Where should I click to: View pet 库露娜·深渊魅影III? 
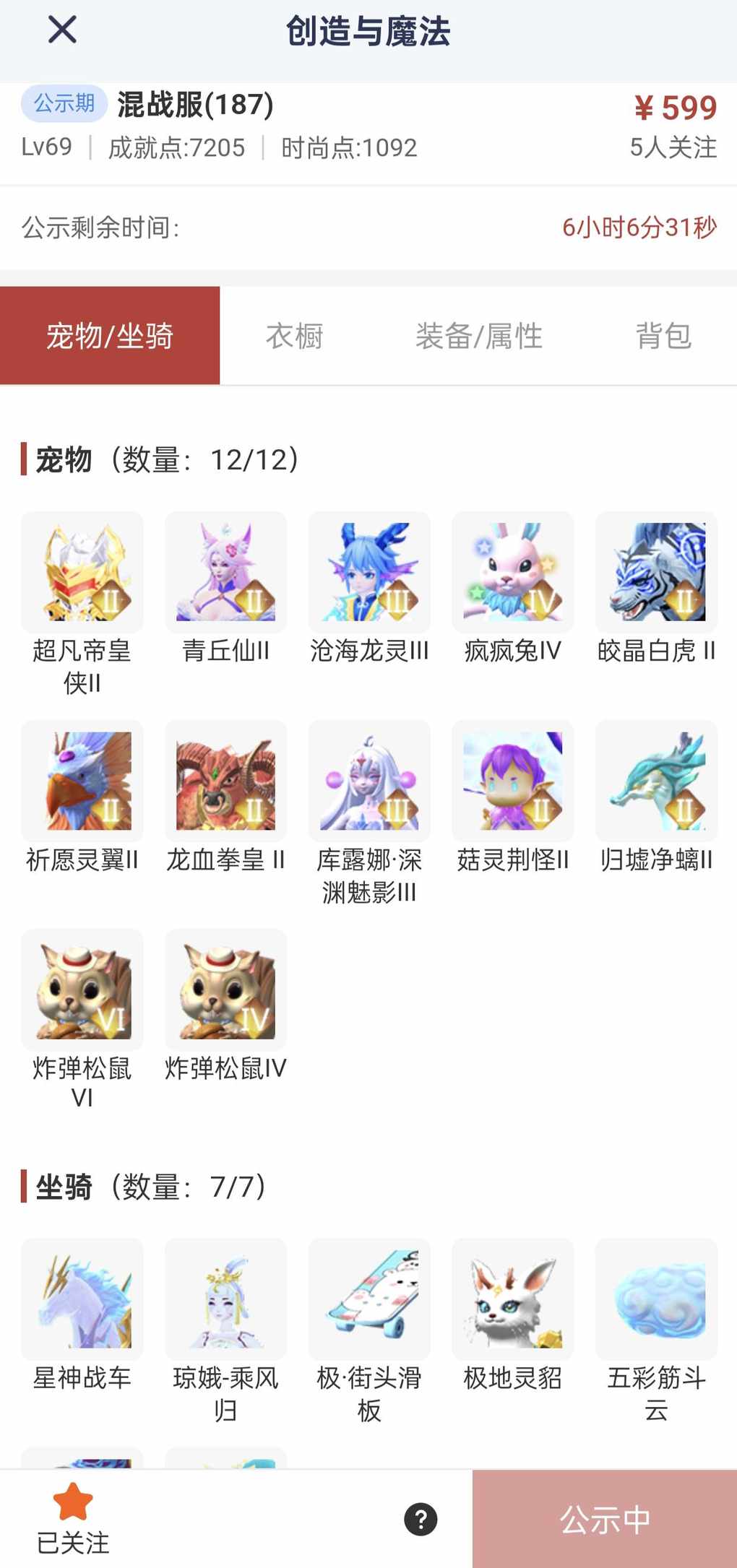(369, 781)
